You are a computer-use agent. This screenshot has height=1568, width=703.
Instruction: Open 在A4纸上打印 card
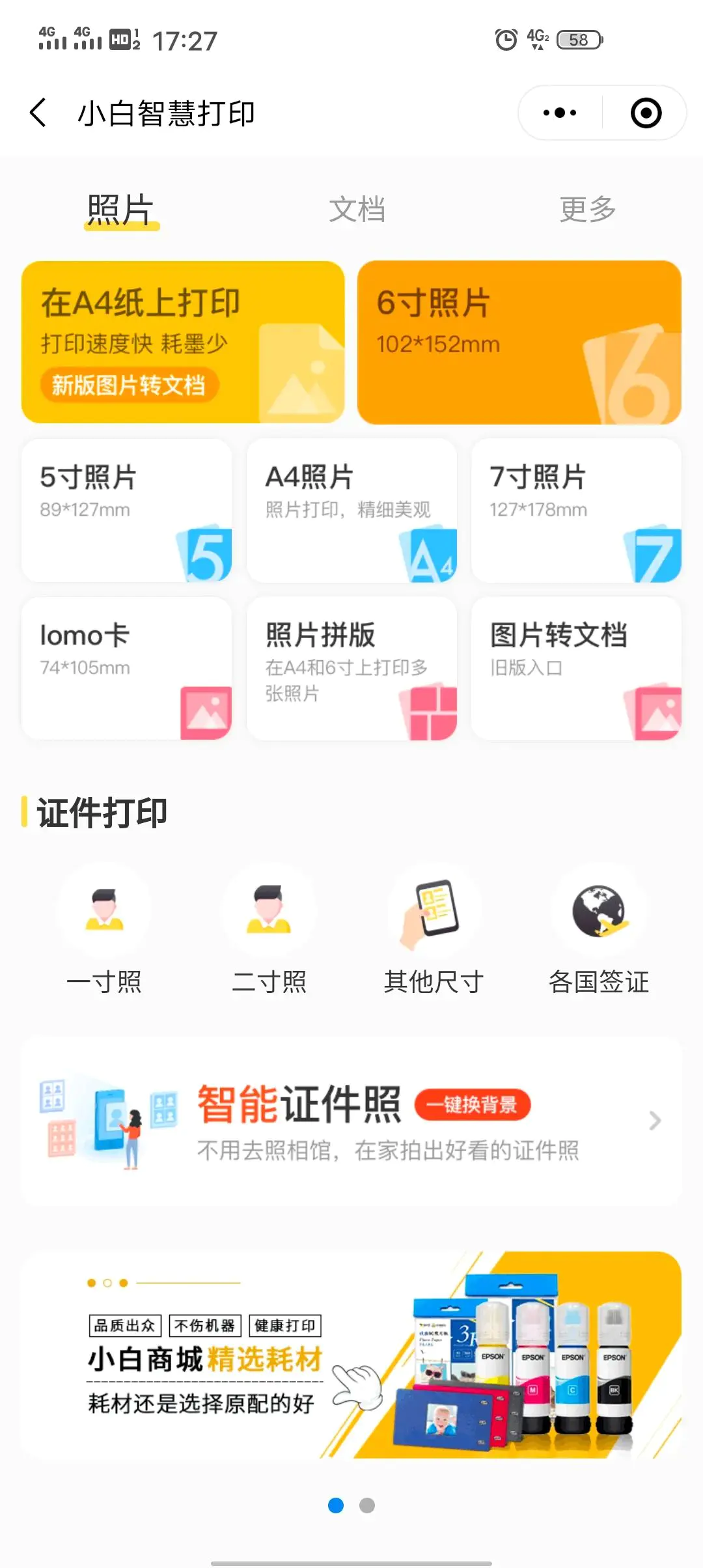[183, 343]
